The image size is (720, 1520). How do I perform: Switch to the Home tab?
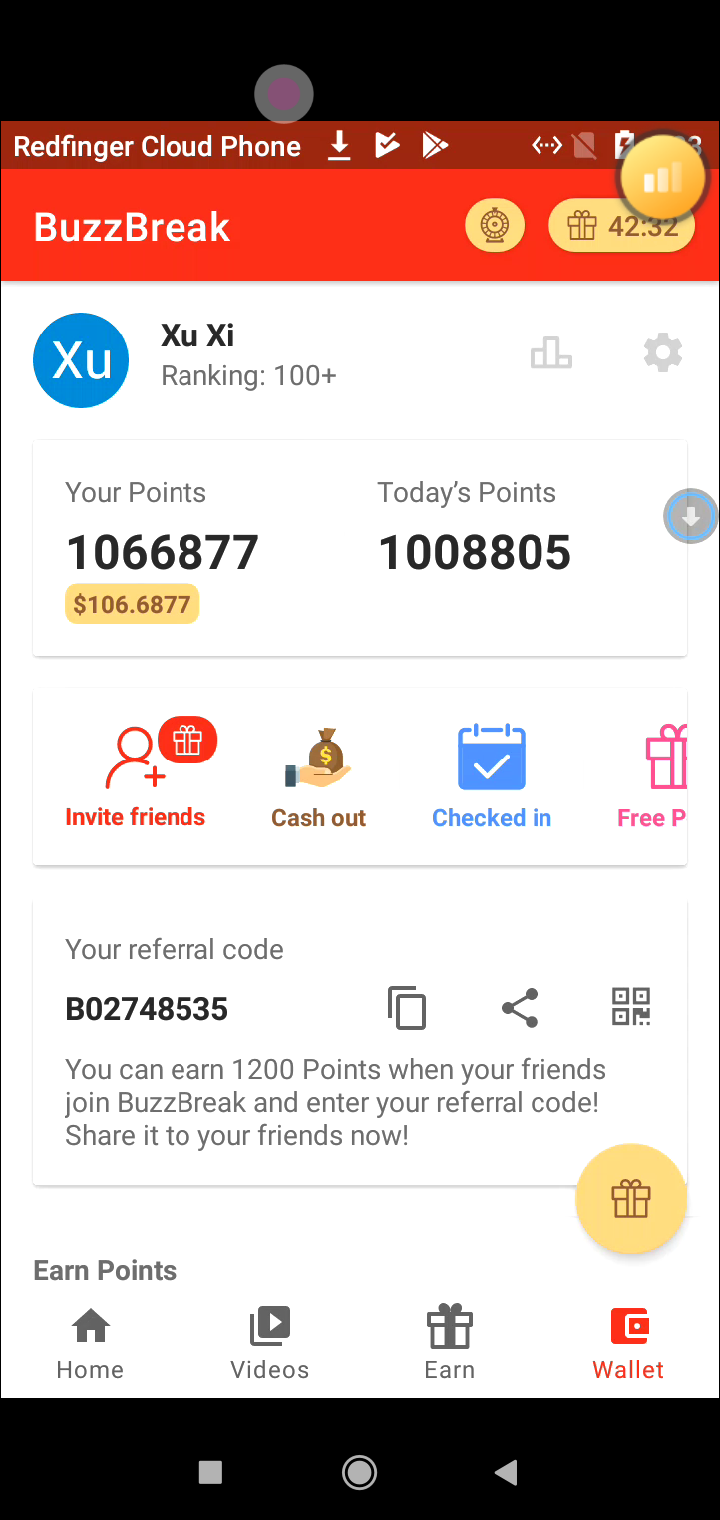(x=90, y=1344)
